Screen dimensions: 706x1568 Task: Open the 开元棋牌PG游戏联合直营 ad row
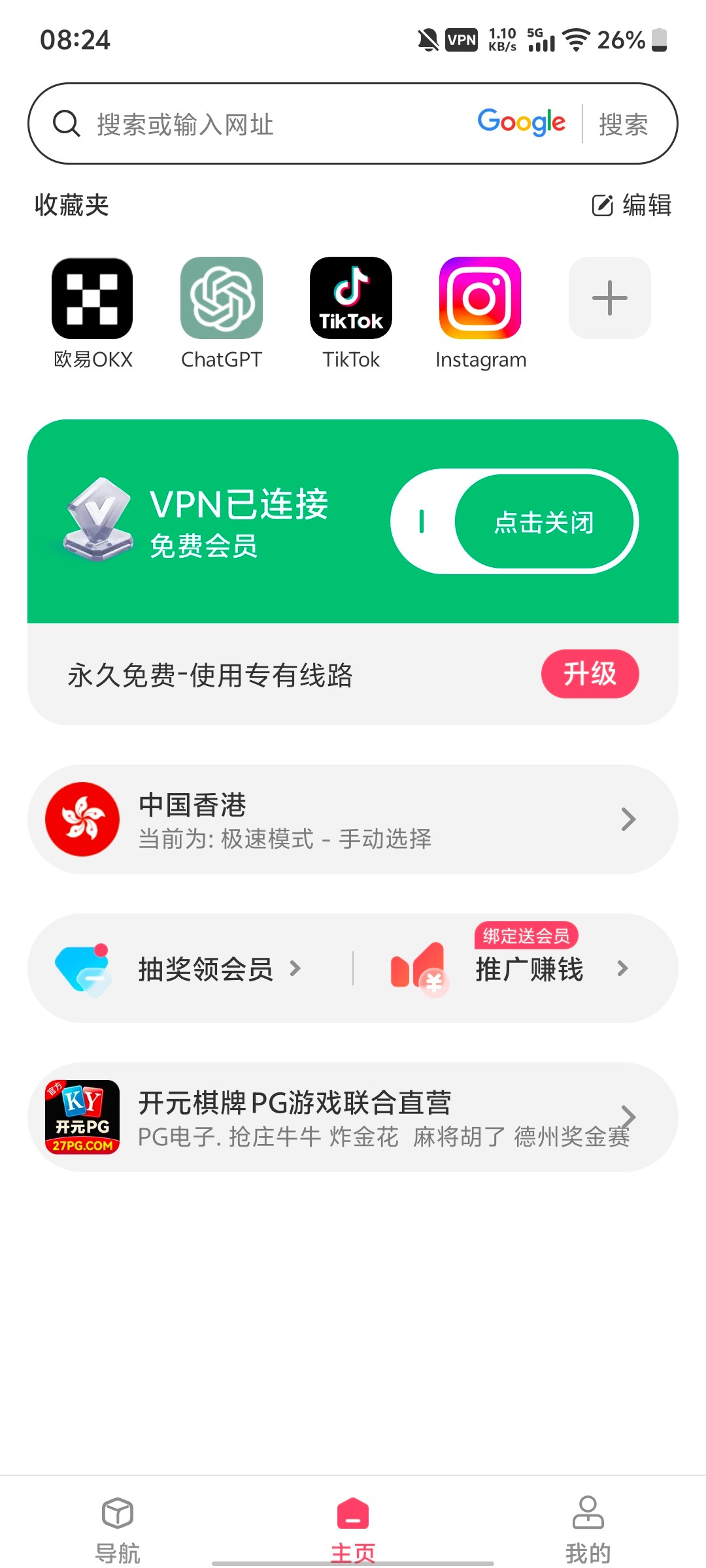coord(353,1117)
